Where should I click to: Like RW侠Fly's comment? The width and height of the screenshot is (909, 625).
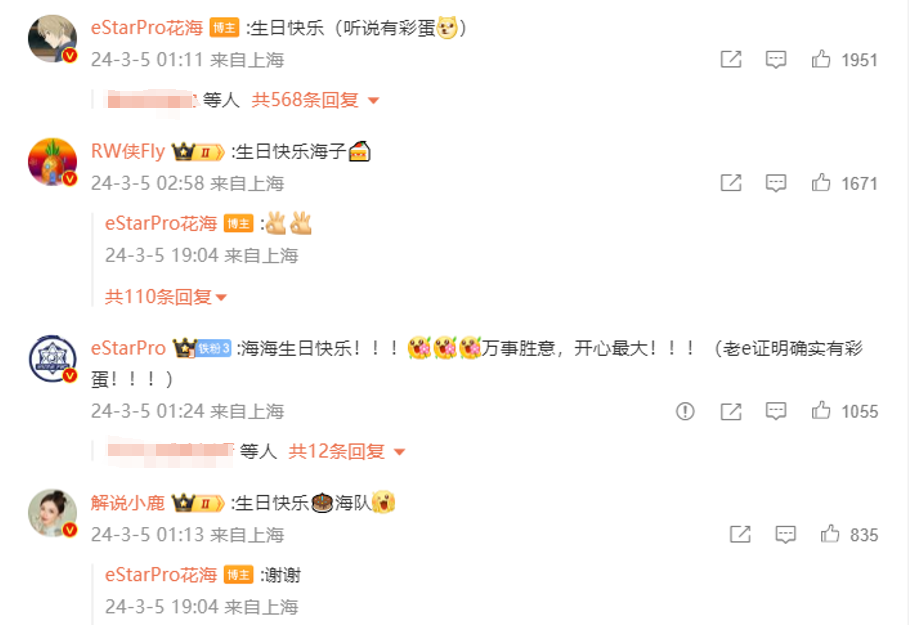(822, 183)
